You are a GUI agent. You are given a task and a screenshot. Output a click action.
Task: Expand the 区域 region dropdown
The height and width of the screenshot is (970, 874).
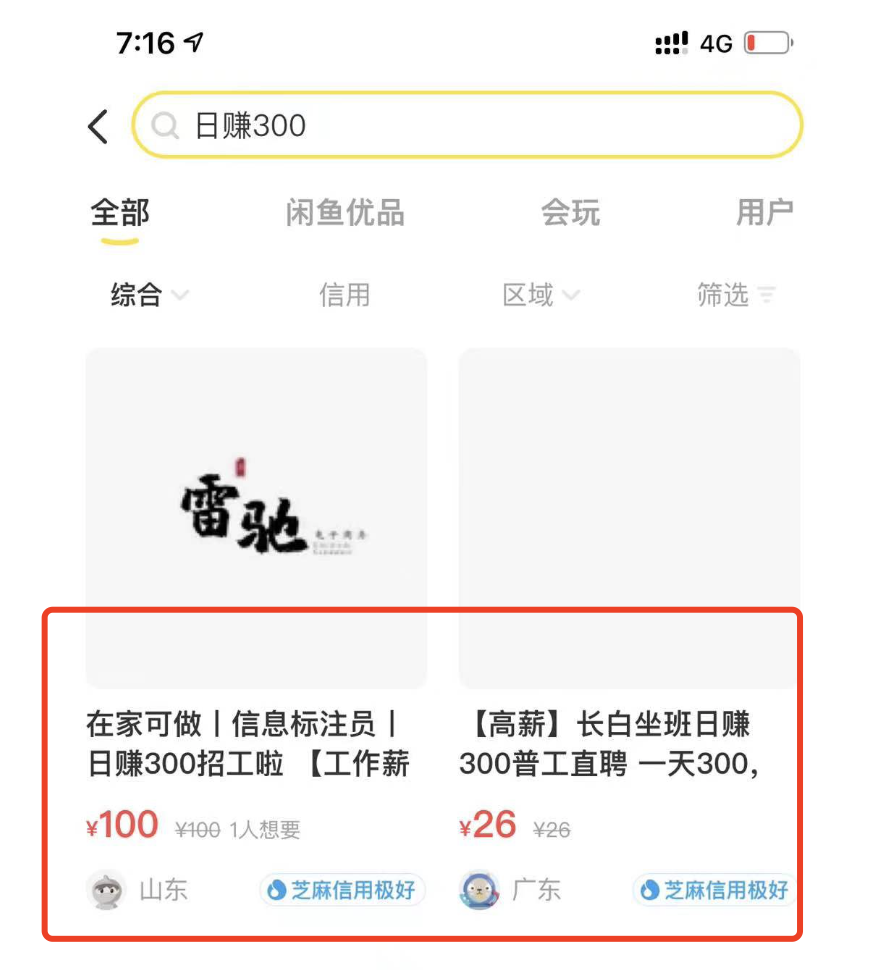(x=540, y=295)
